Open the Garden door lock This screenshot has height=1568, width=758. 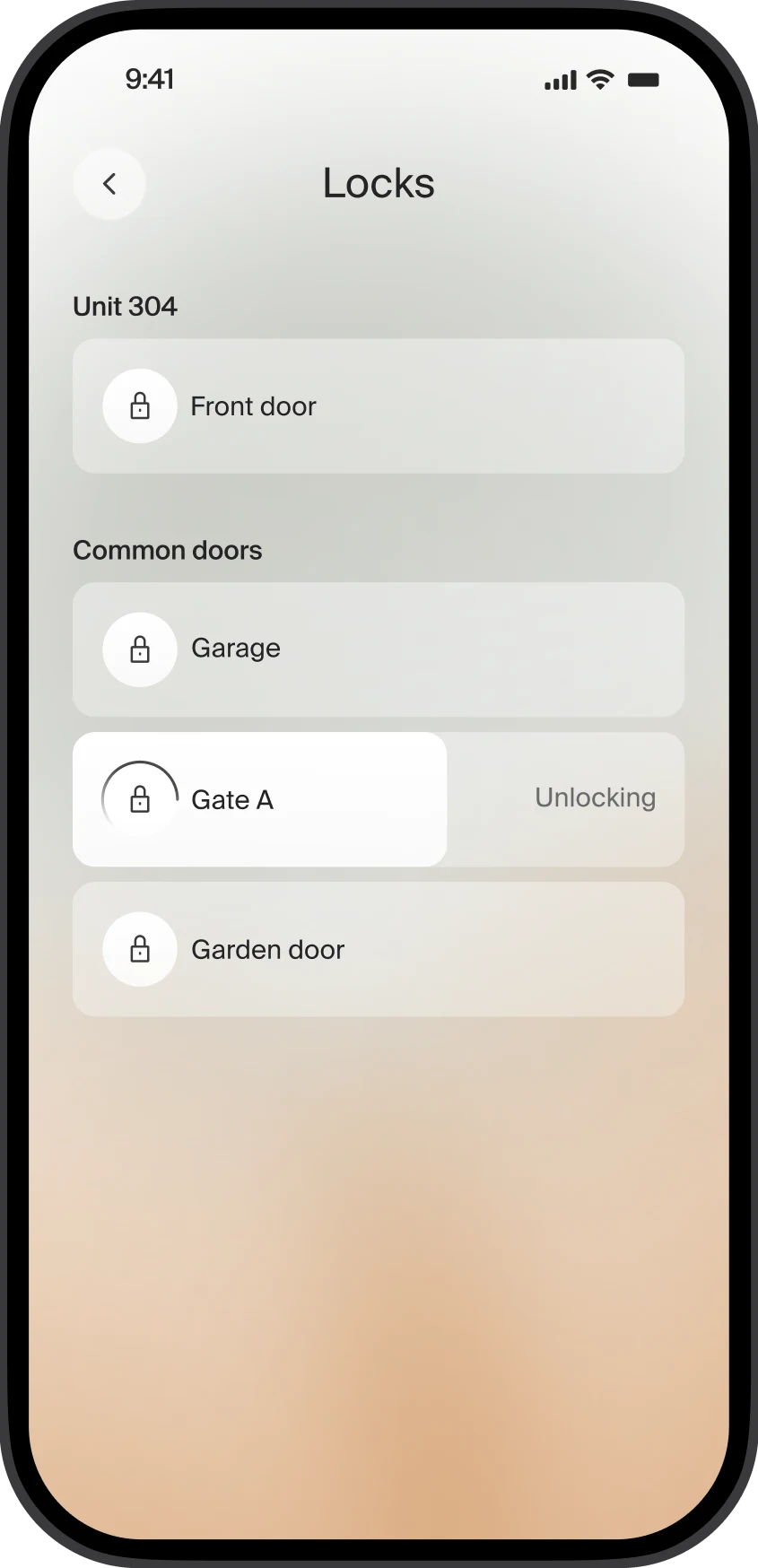coord(379,949)
